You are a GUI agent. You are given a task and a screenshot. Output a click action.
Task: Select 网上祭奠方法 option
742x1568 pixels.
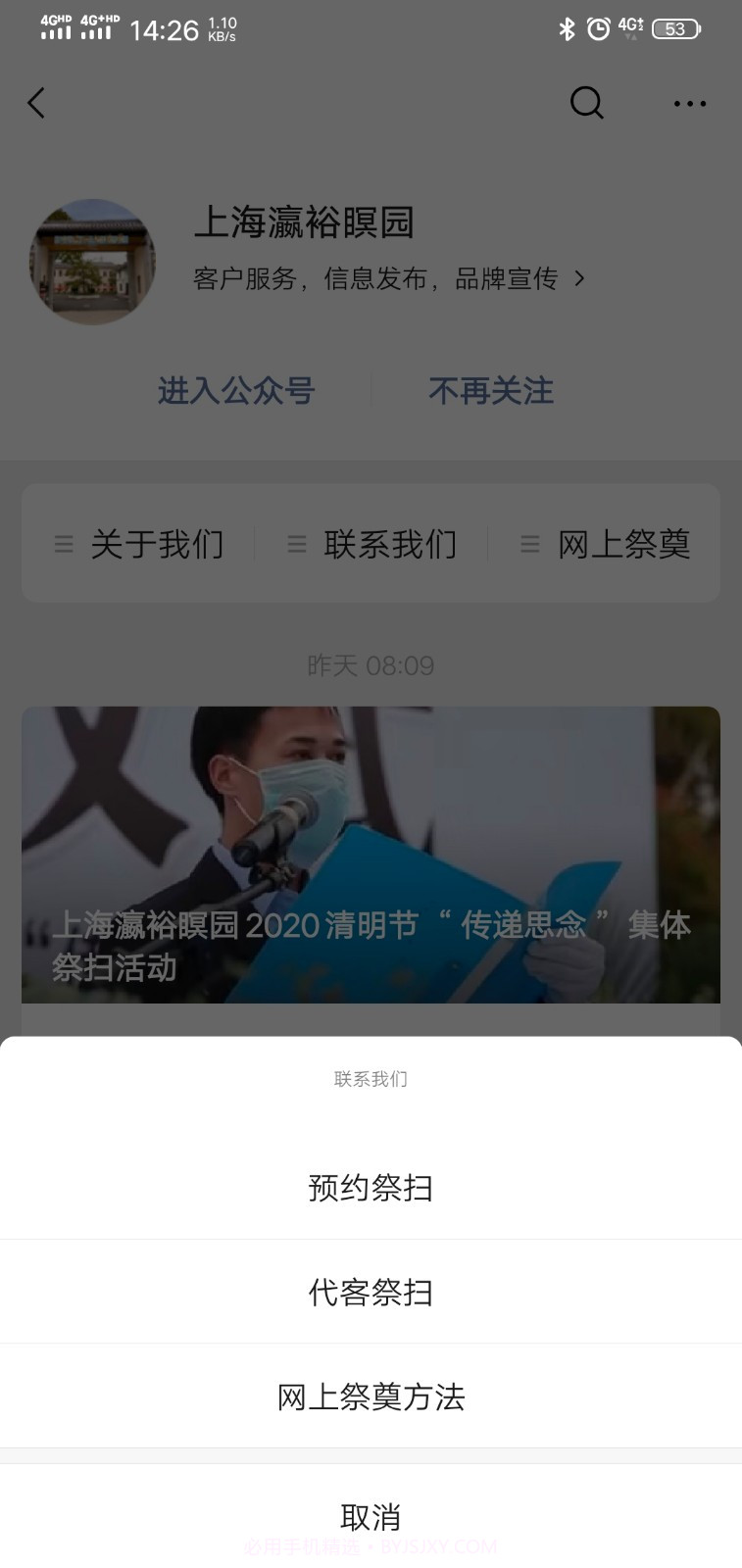click(371, 1396)
